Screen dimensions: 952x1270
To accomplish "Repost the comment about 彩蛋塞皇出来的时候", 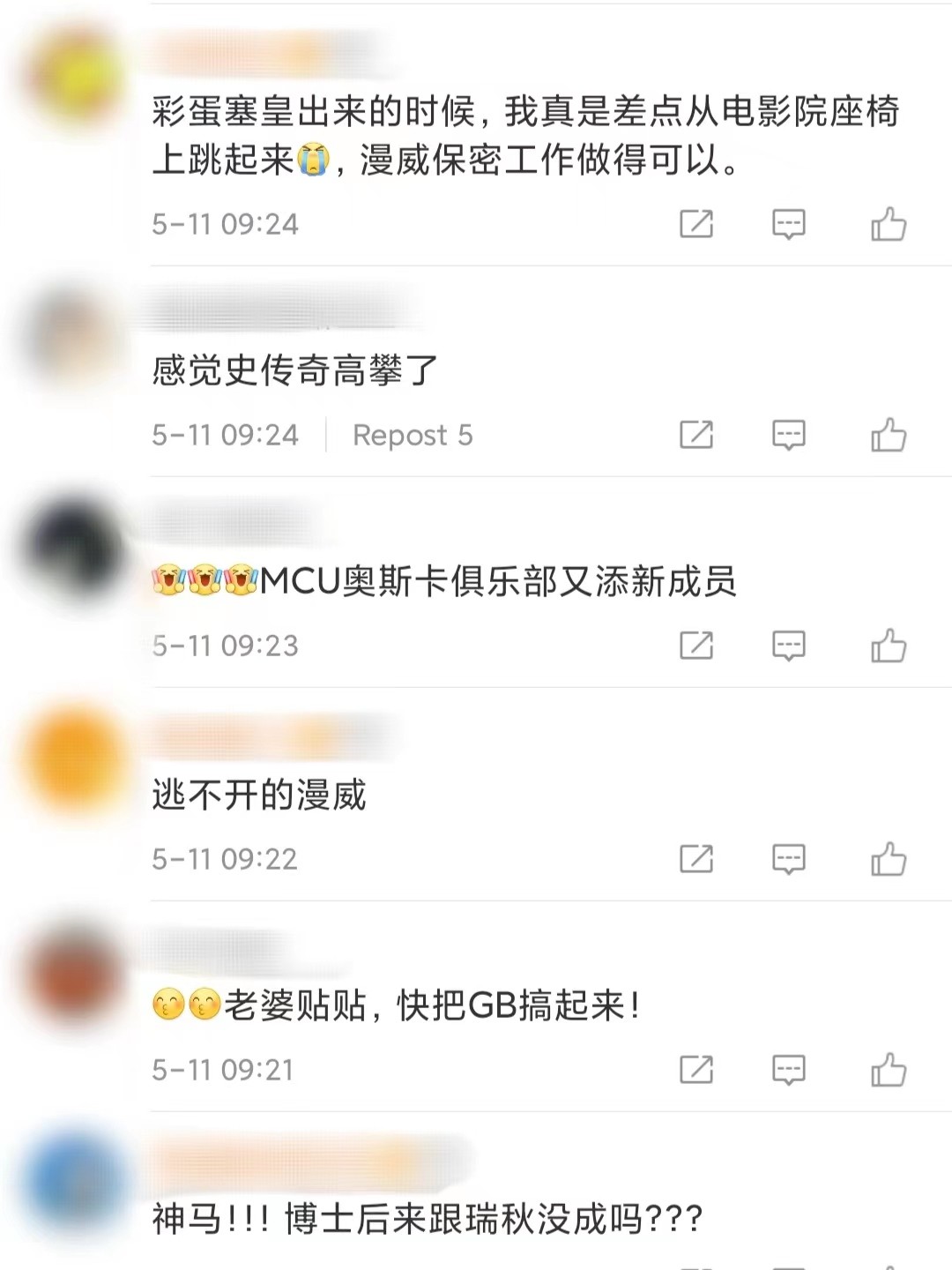I will coord(696,224).
